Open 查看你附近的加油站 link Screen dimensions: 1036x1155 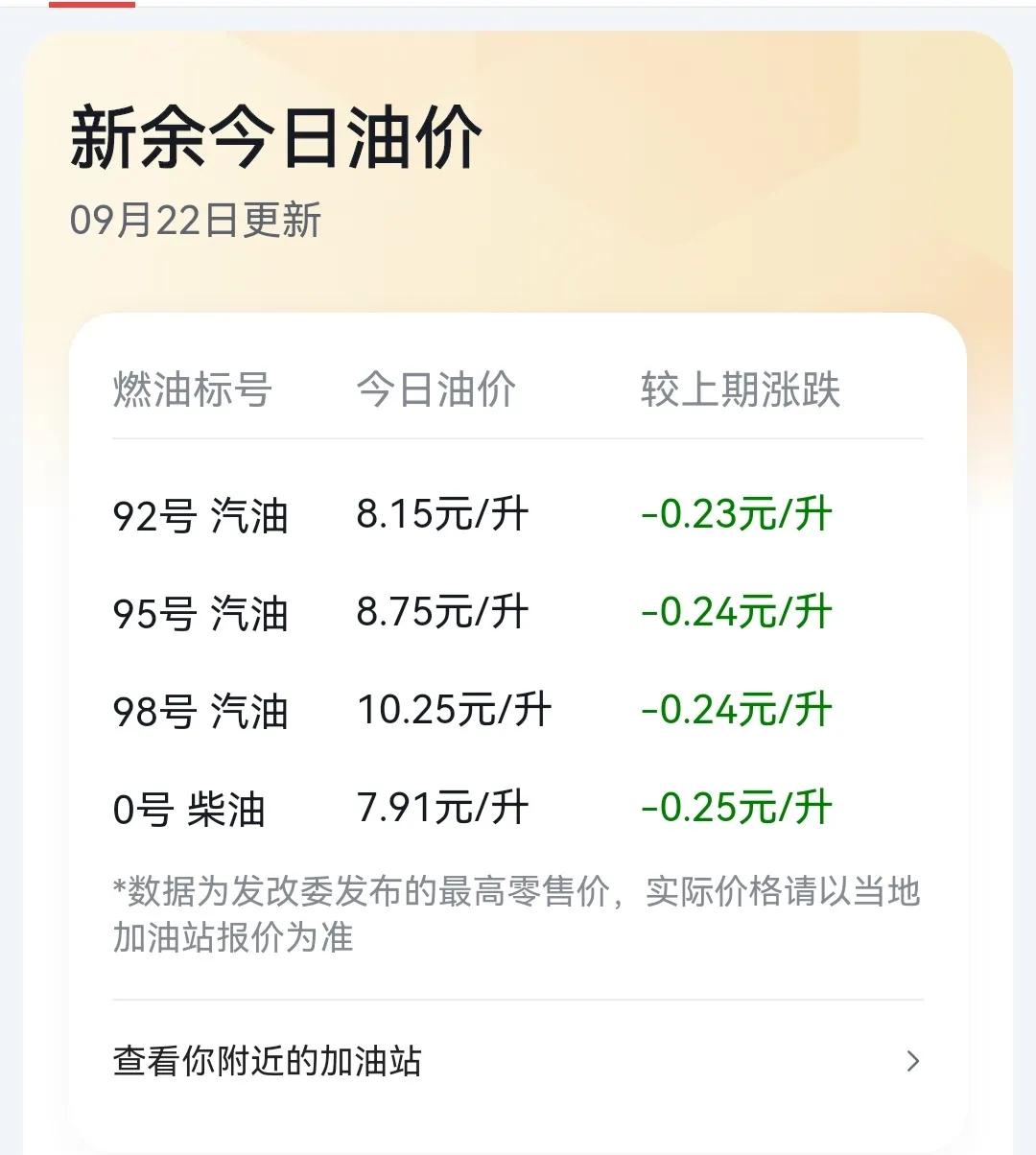click(269, 1063)
